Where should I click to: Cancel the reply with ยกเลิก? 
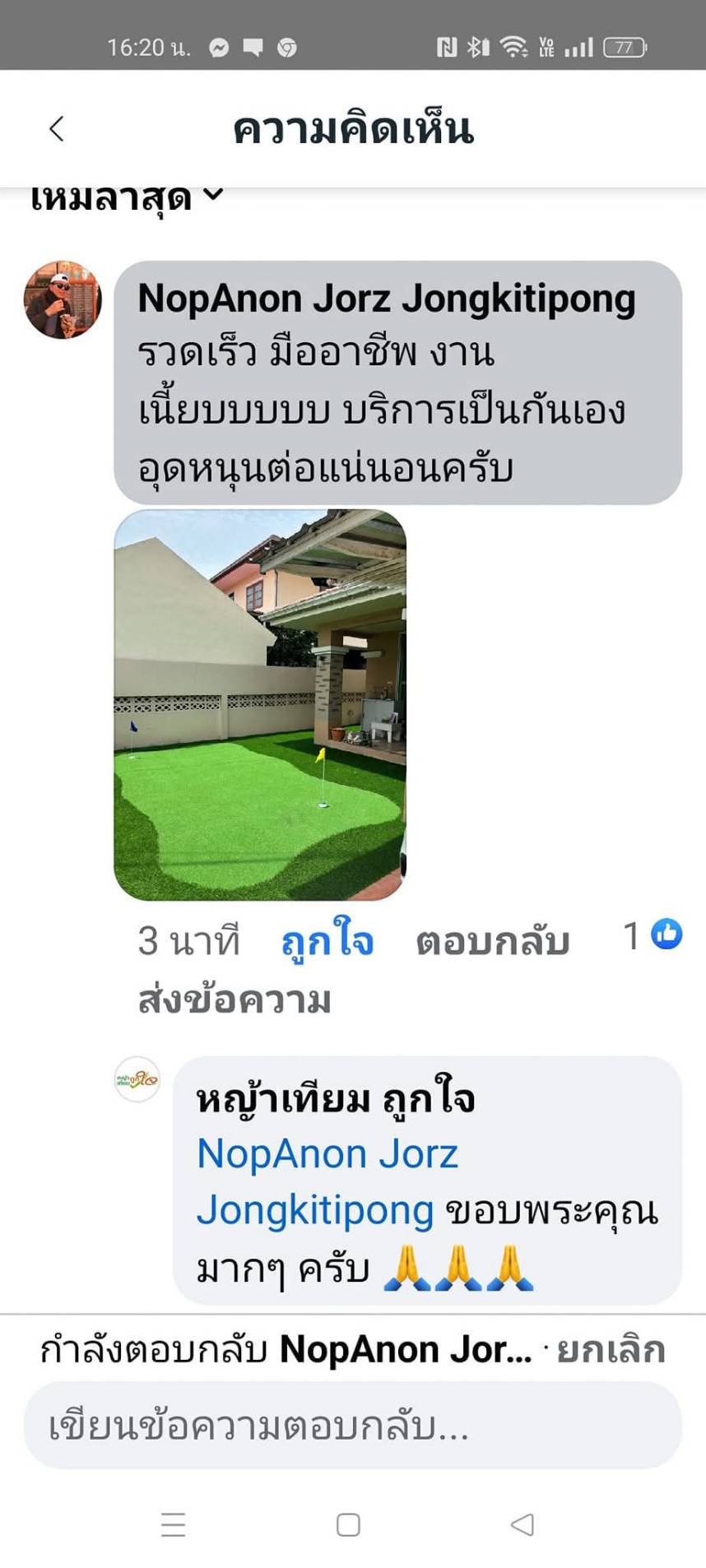[x=611, y=1351]
